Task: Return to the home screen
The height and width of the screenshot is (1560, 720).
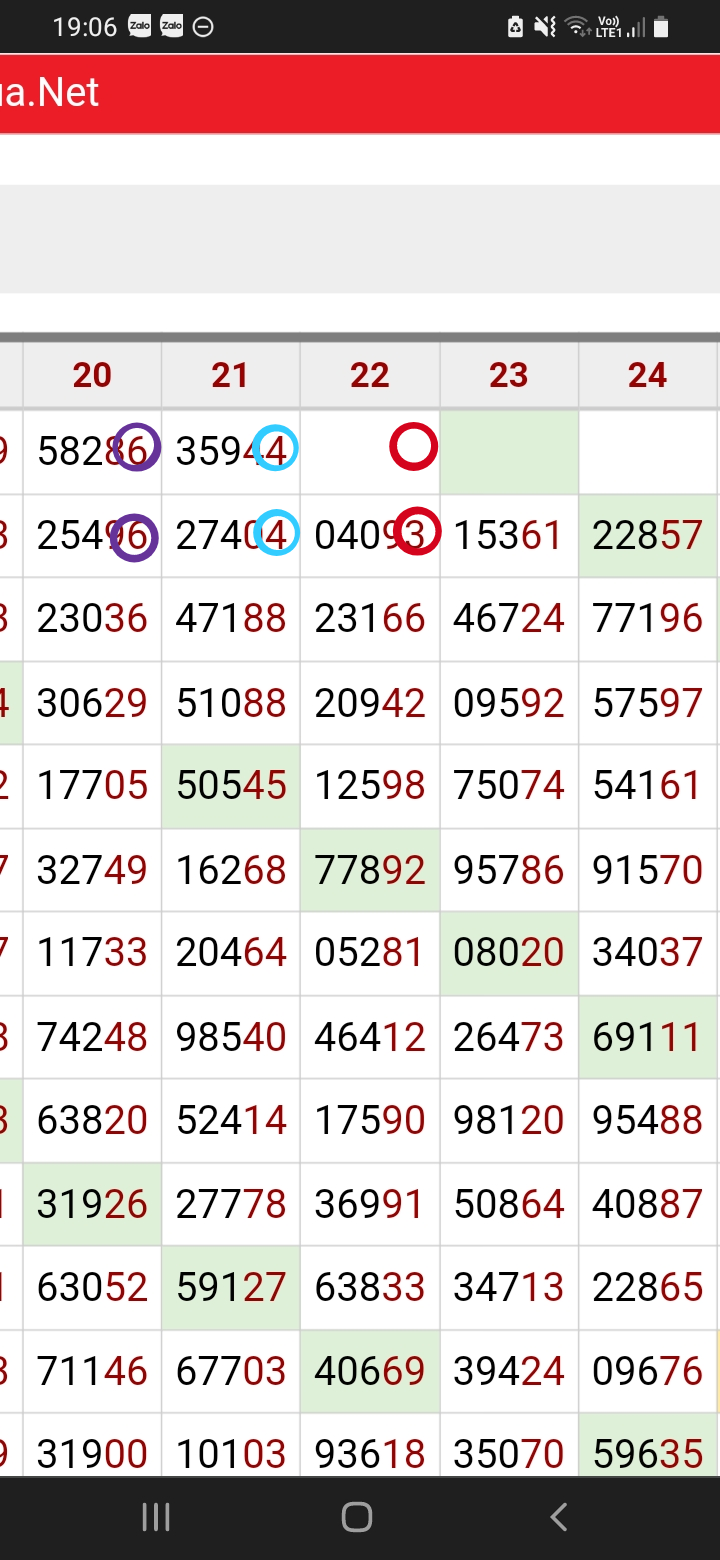Action: 357,1517
